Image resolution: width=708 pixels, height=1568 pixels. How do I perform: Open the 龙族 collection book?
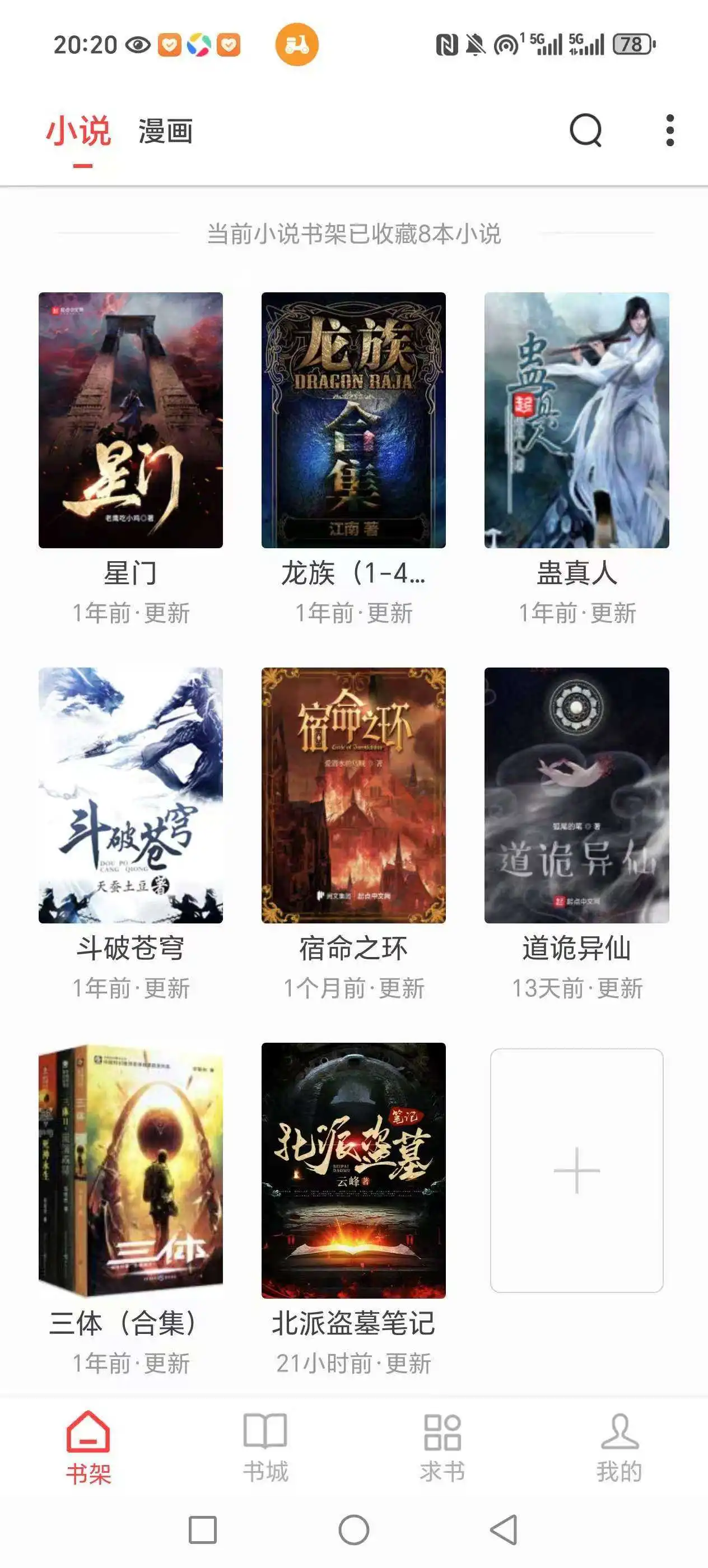coord(353,420)
